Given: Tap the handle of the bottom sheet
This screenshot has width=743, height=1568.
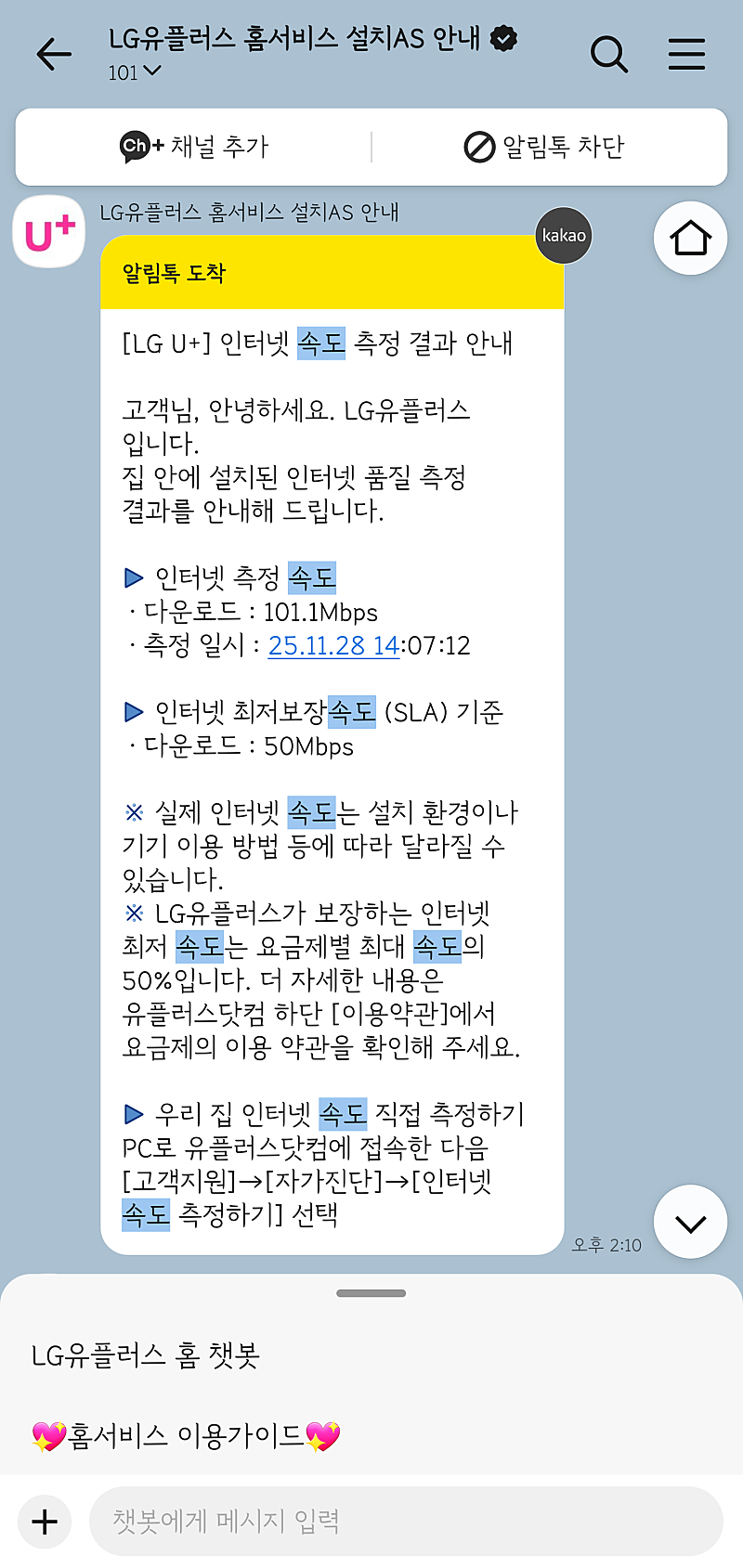Looking at the screenshot, I should click(371, 1292).
